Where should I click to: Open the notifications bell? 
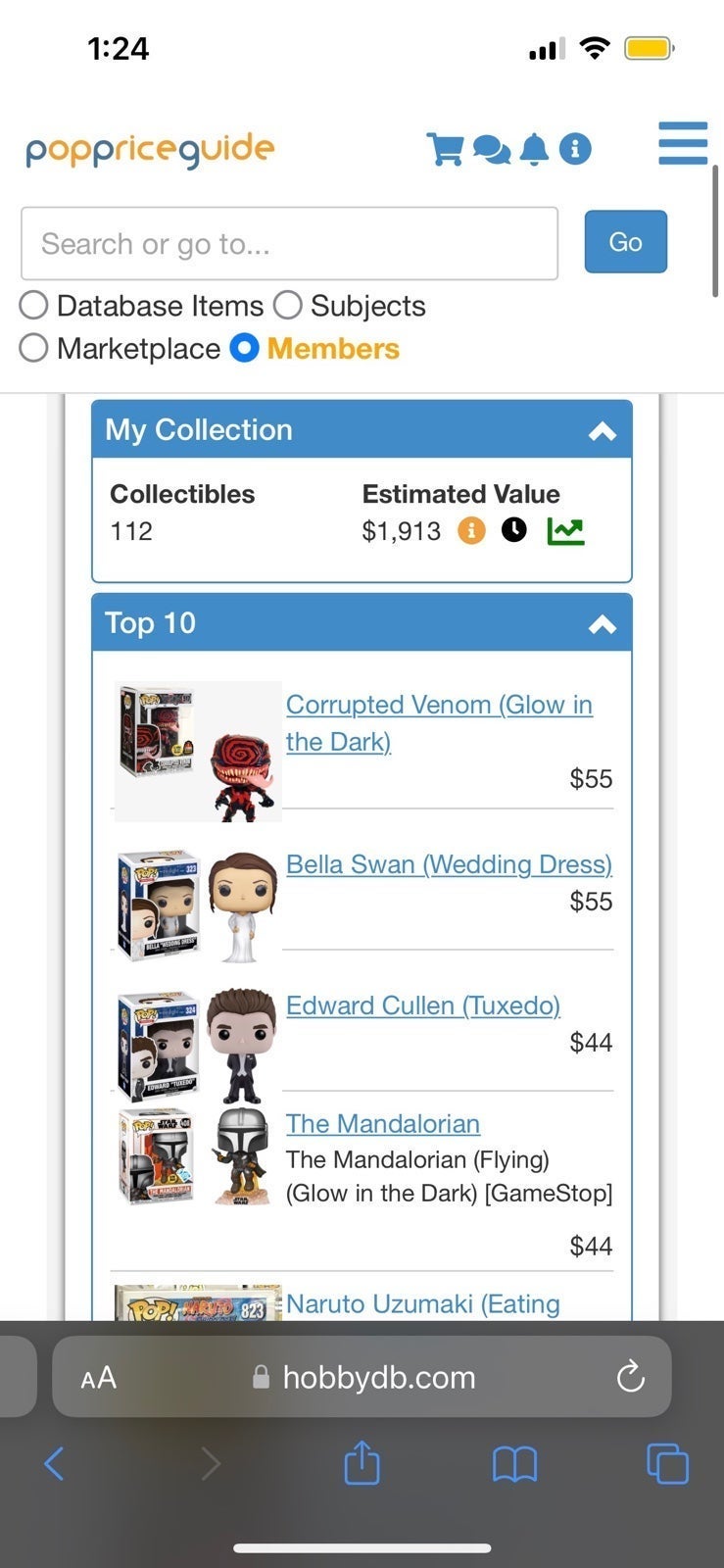pyautogui.click(x=534, y=149)
